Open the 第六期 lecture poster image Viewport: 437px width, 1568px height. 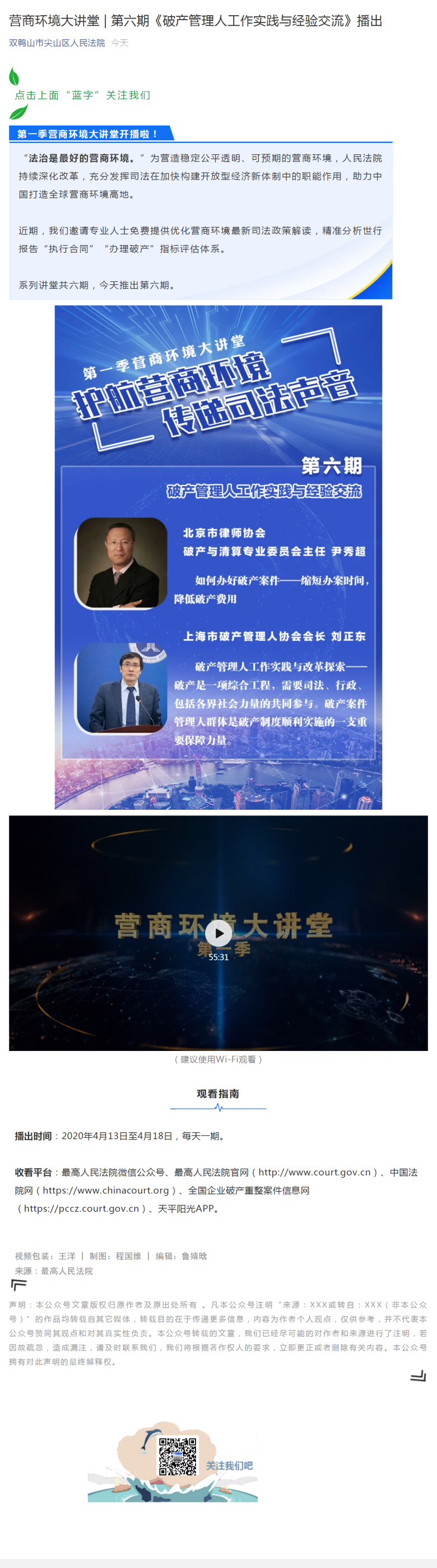tap(218, 557)
